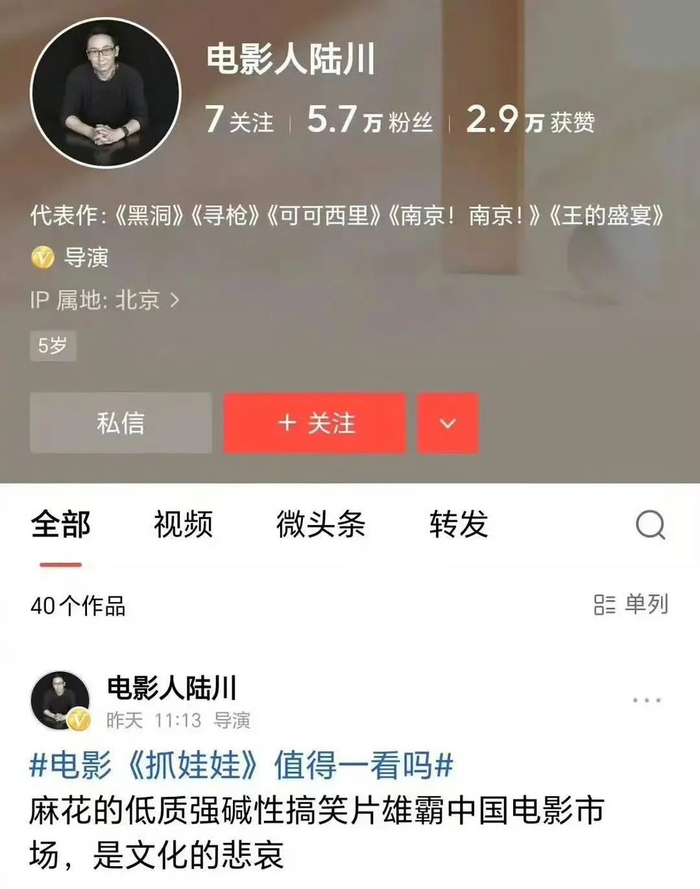Follow 电影人陆川 with the red 关注 button
Viewport: 700px width, 889px height.
(x=315, y=423)
